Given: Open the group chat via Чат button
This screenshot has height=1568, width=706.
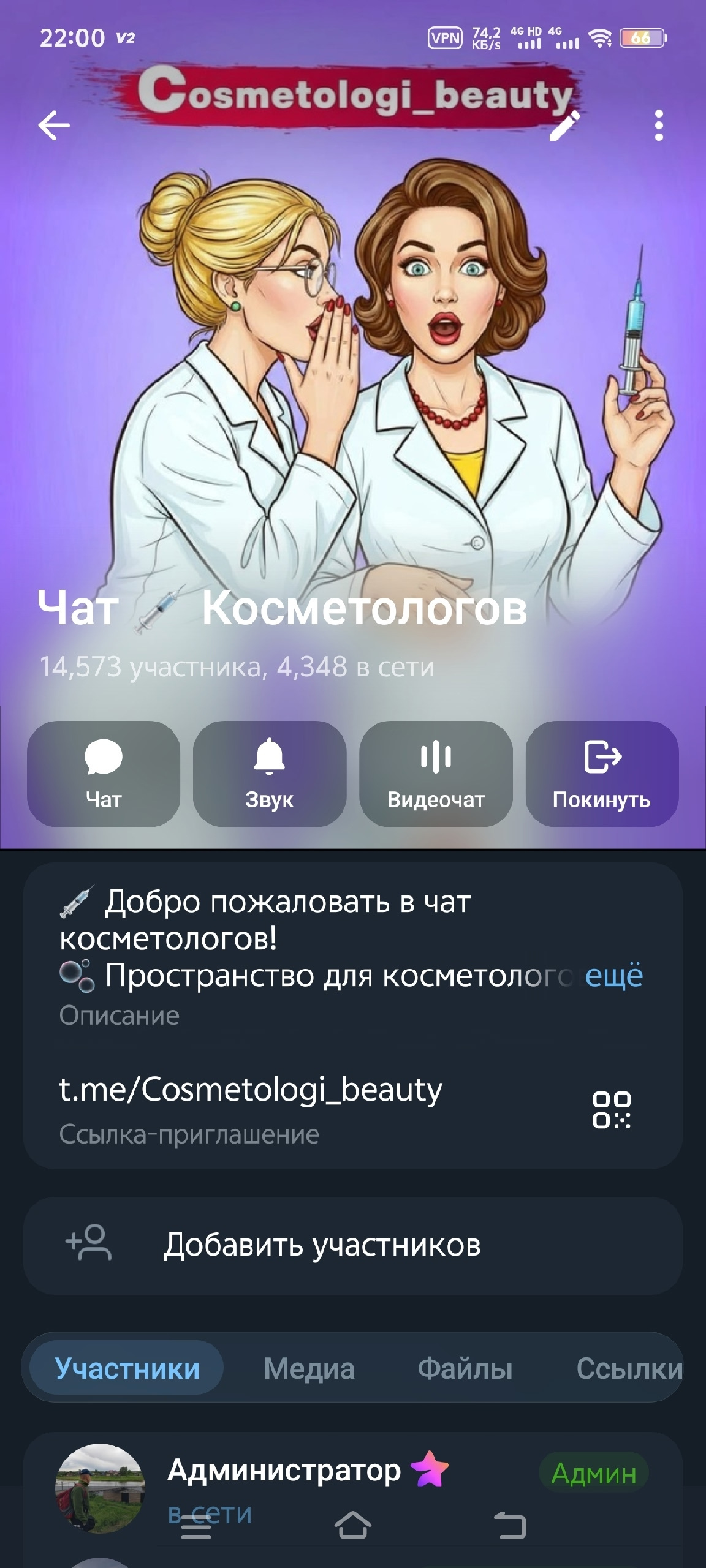Looking at the screenshot, I should click(x=104, y=774).
